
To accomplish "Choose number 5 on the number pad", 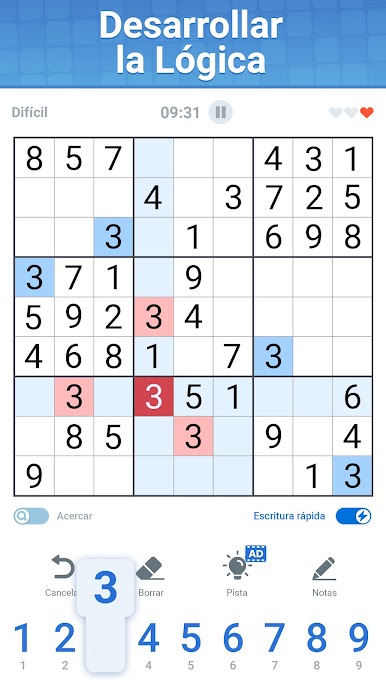I will [x=191, y=645].
